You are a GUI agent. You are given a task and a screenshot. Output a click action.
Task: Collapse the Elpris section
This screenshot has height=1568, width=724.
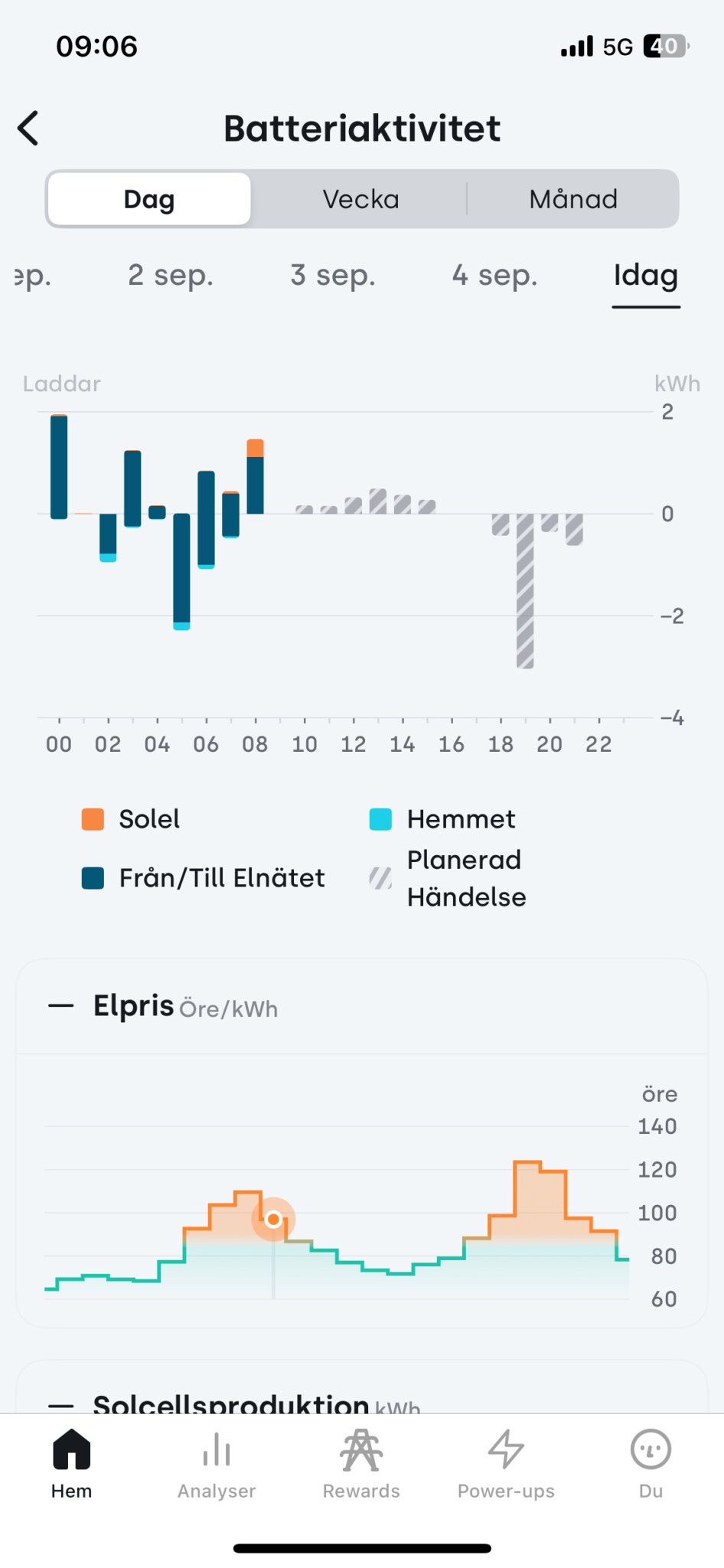click(x=61, y=1006)
